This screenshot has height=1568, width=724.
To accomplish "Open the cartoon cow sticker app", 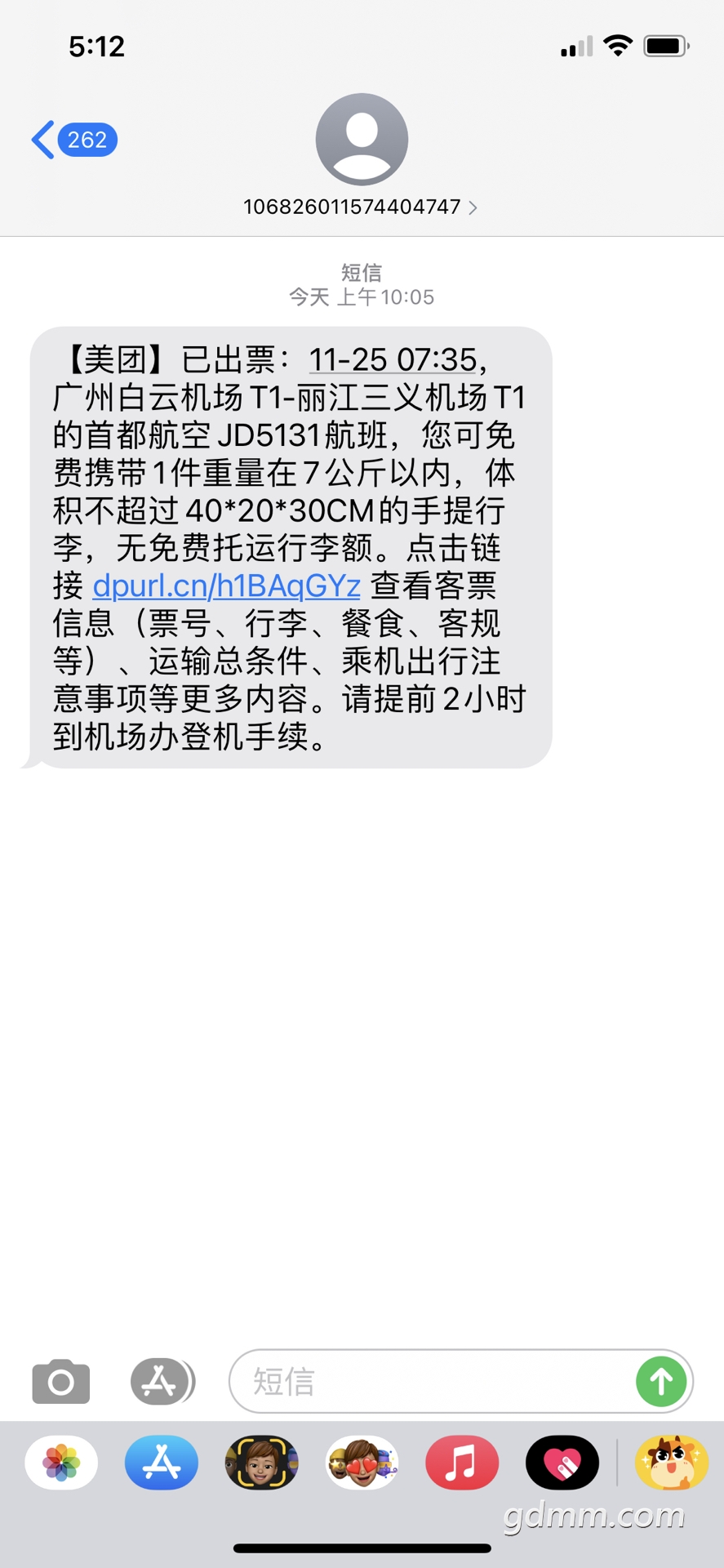I will (671, 1463).
